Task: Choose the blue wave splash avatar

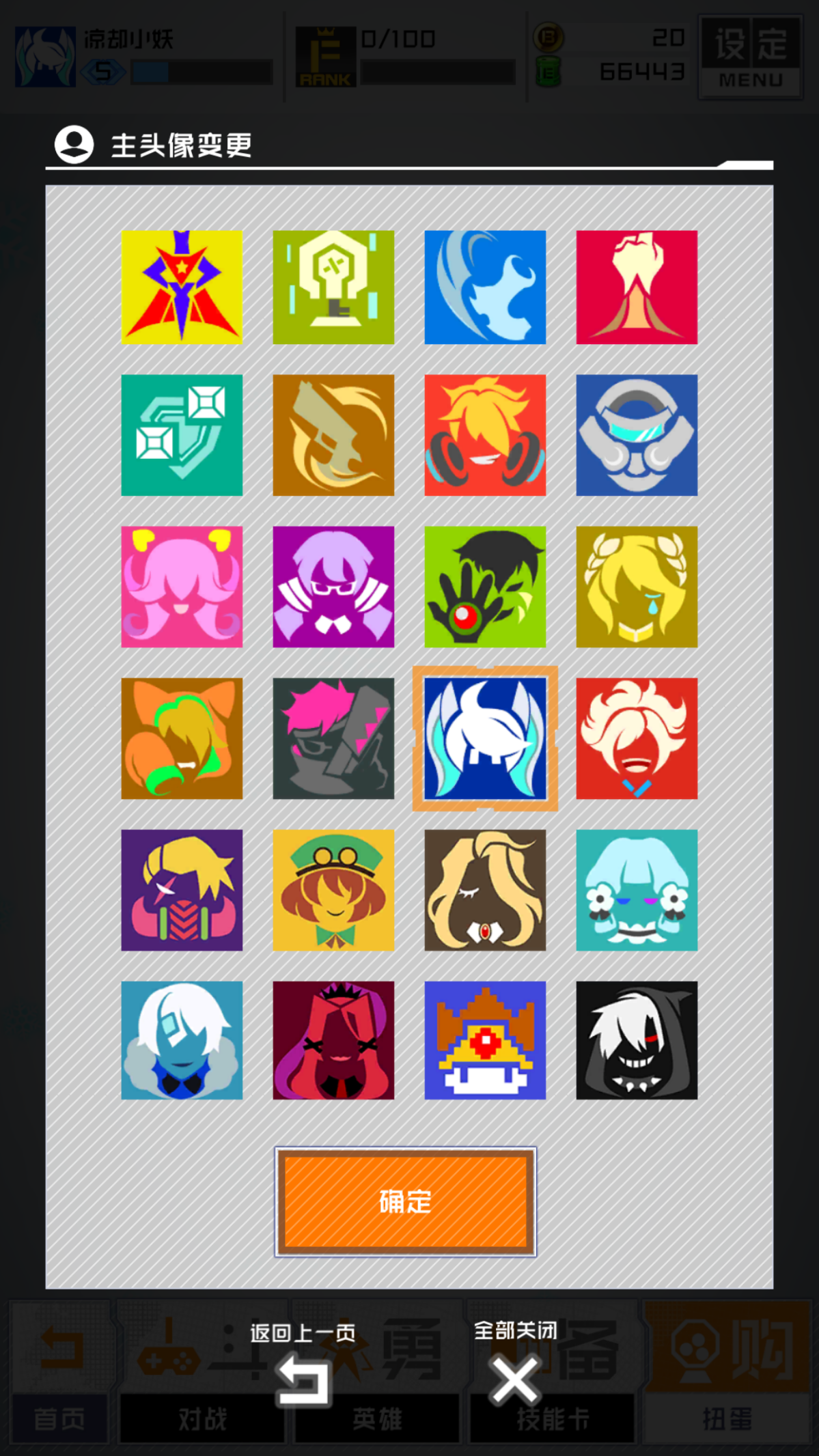Action: pos(485,287)
